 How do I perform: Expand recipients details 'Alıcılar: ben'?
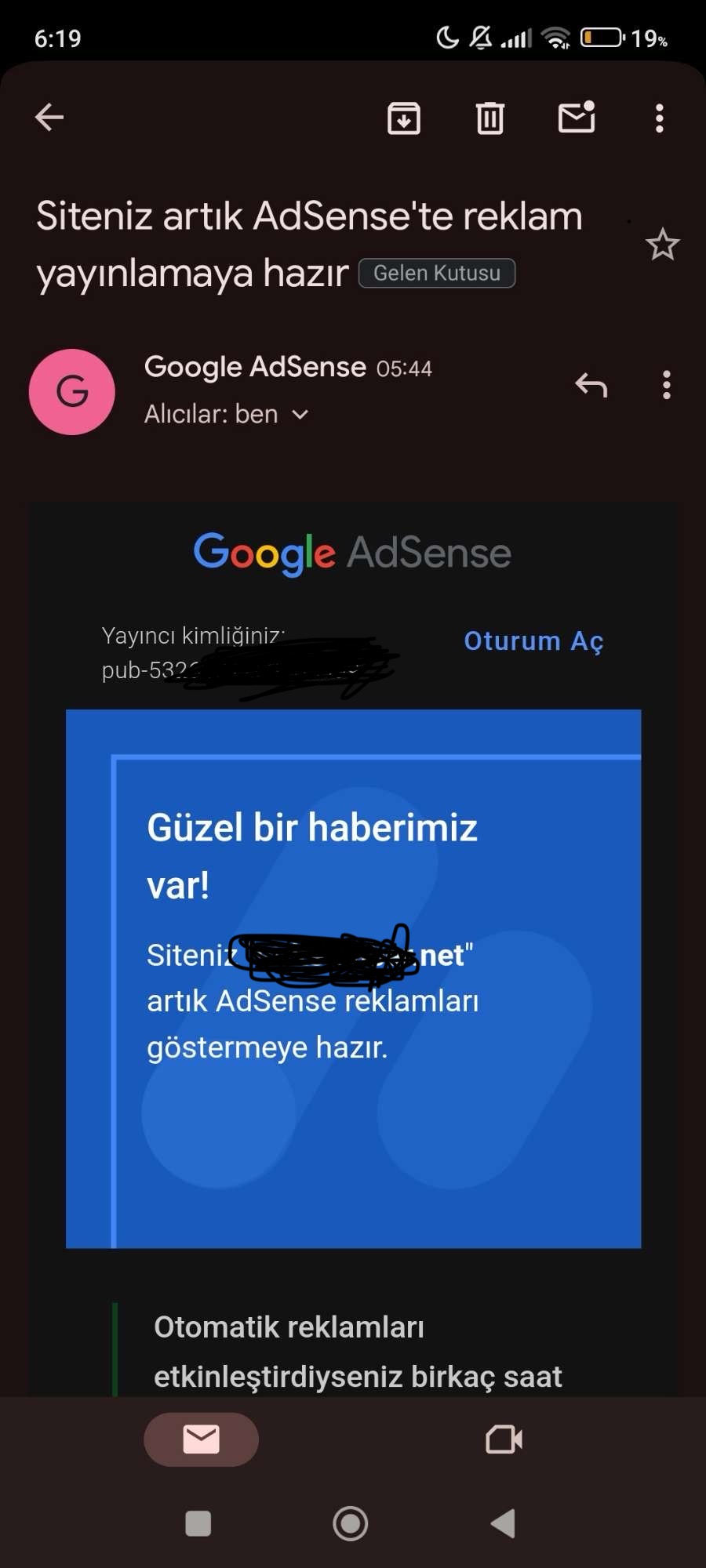point(227,414)
